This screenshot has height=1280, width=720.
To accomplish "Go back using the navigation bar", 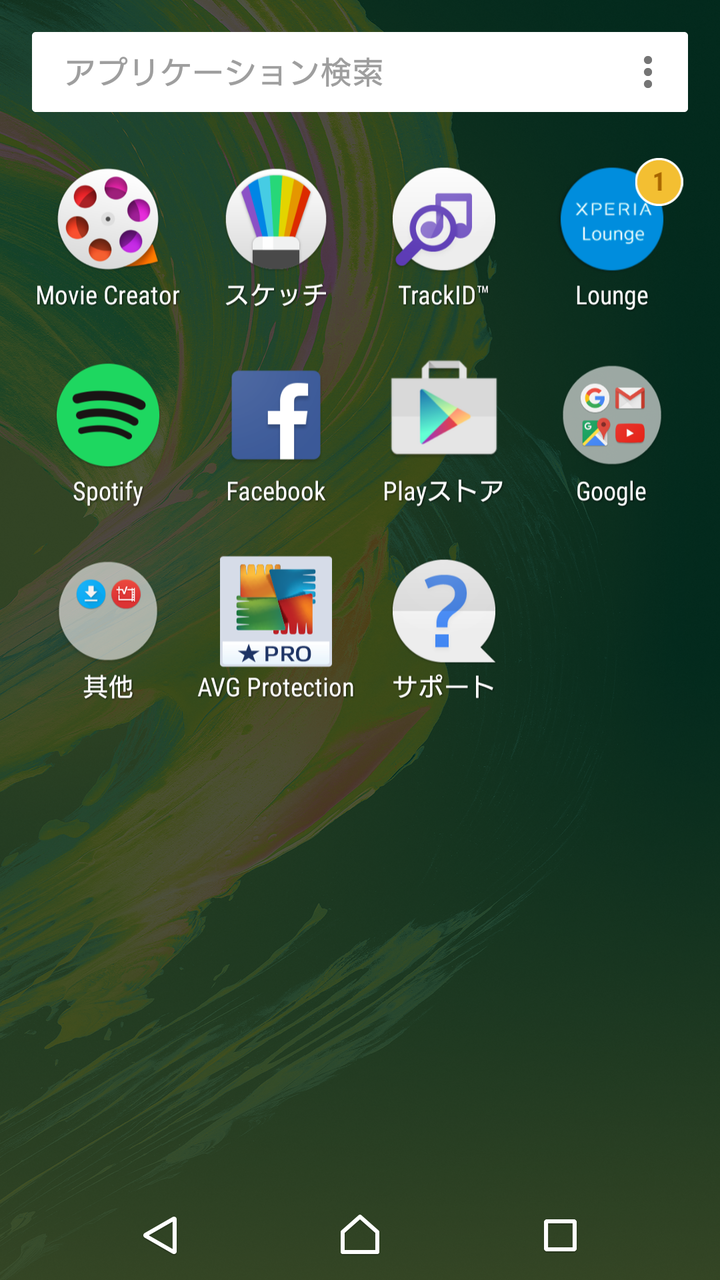I will point(160,1235).
